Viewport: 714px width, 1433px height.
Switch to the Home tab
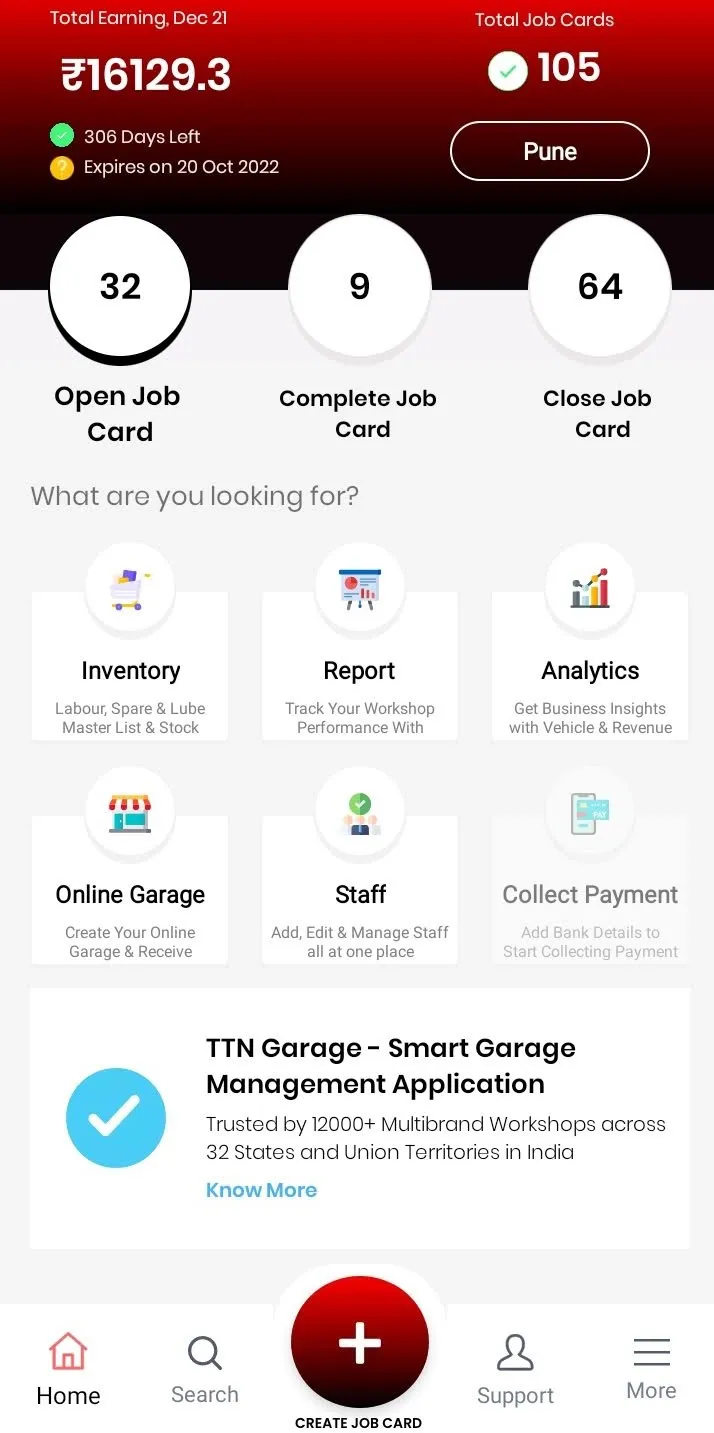(x=68, y=1370)
